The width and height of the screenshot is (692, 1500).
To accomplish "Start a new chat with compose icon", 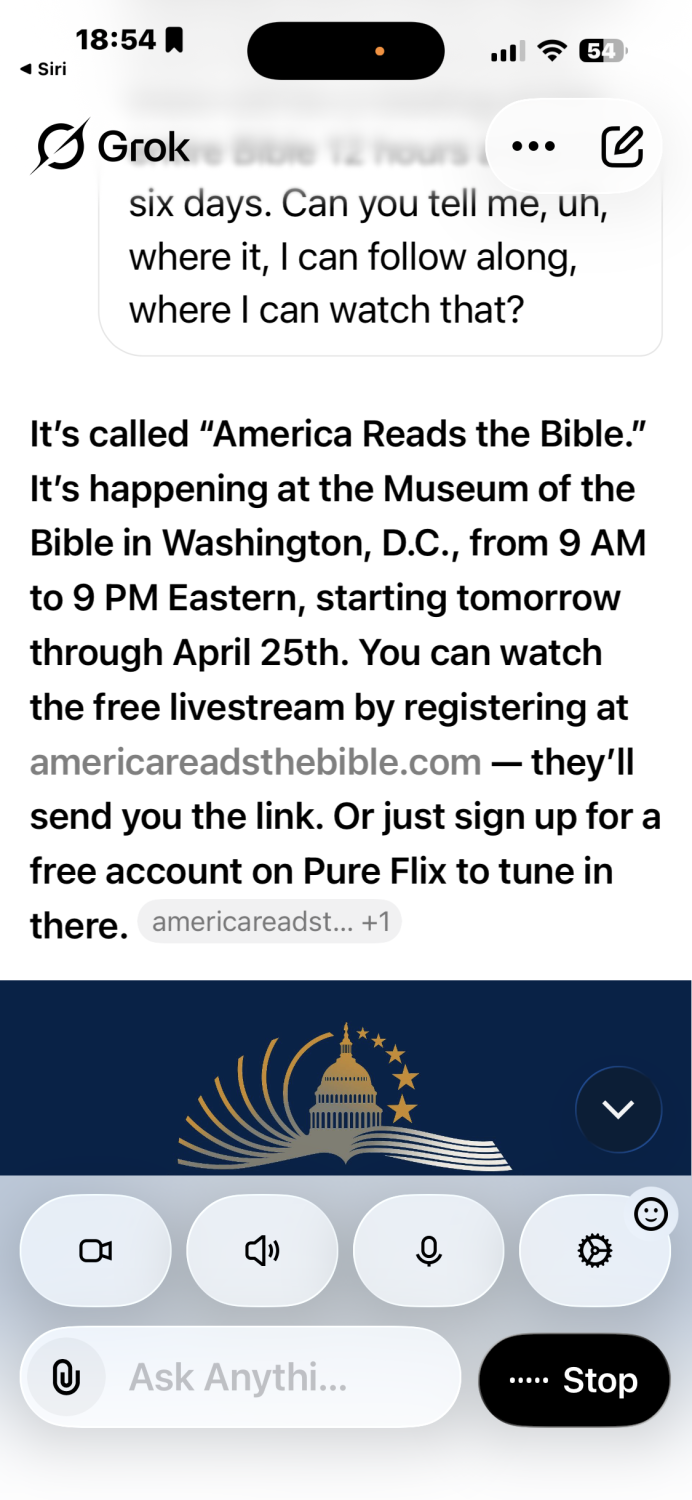I will tap(621, 147).
